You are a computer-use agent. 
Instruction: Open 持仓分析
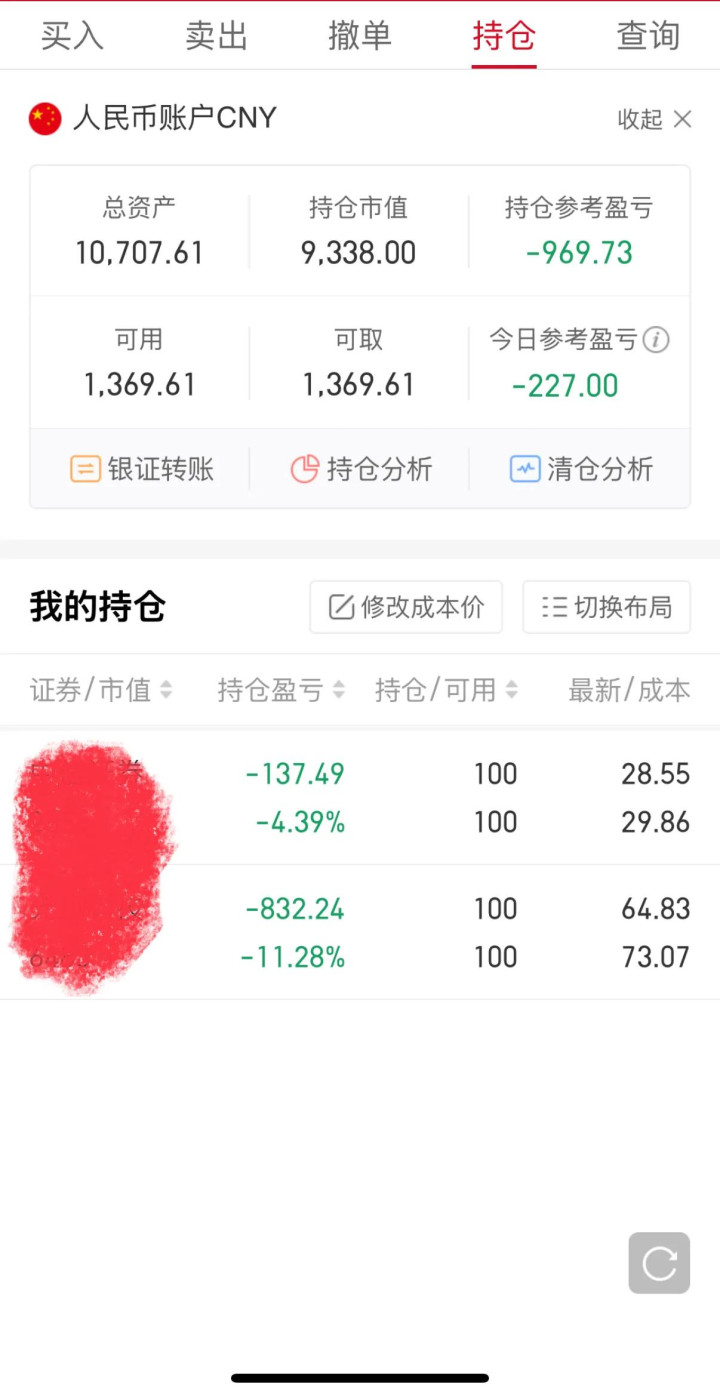(361, 469)
